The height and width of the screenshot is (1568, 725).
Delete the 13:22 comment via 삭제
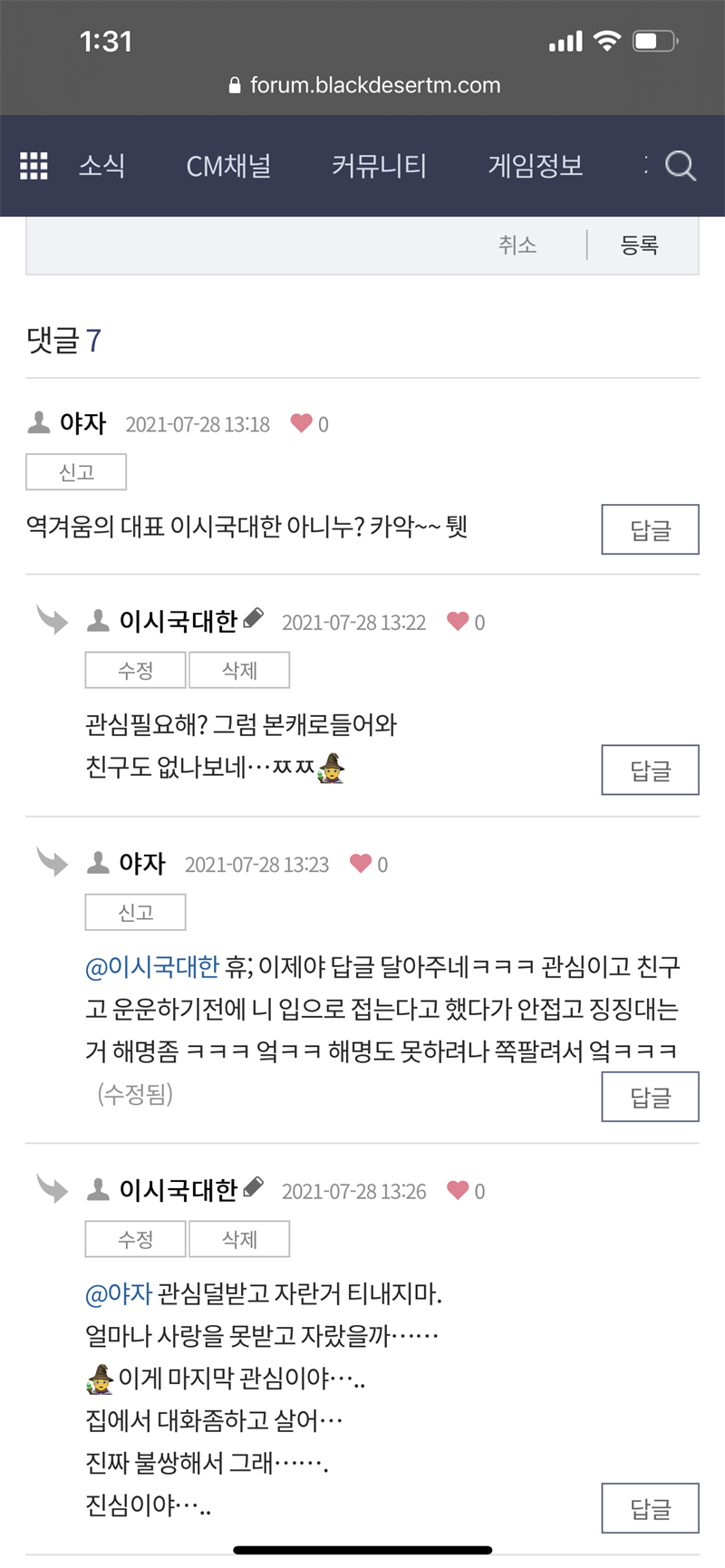239,671
